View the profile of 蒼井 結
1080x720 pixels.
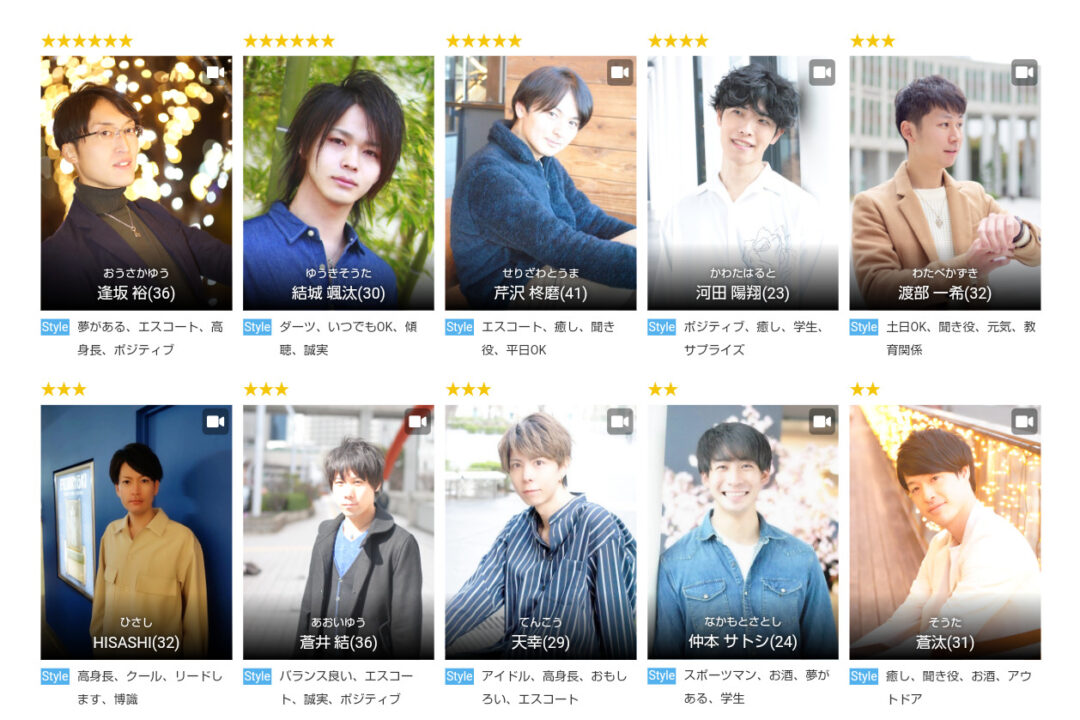click(x=338, y=532)
